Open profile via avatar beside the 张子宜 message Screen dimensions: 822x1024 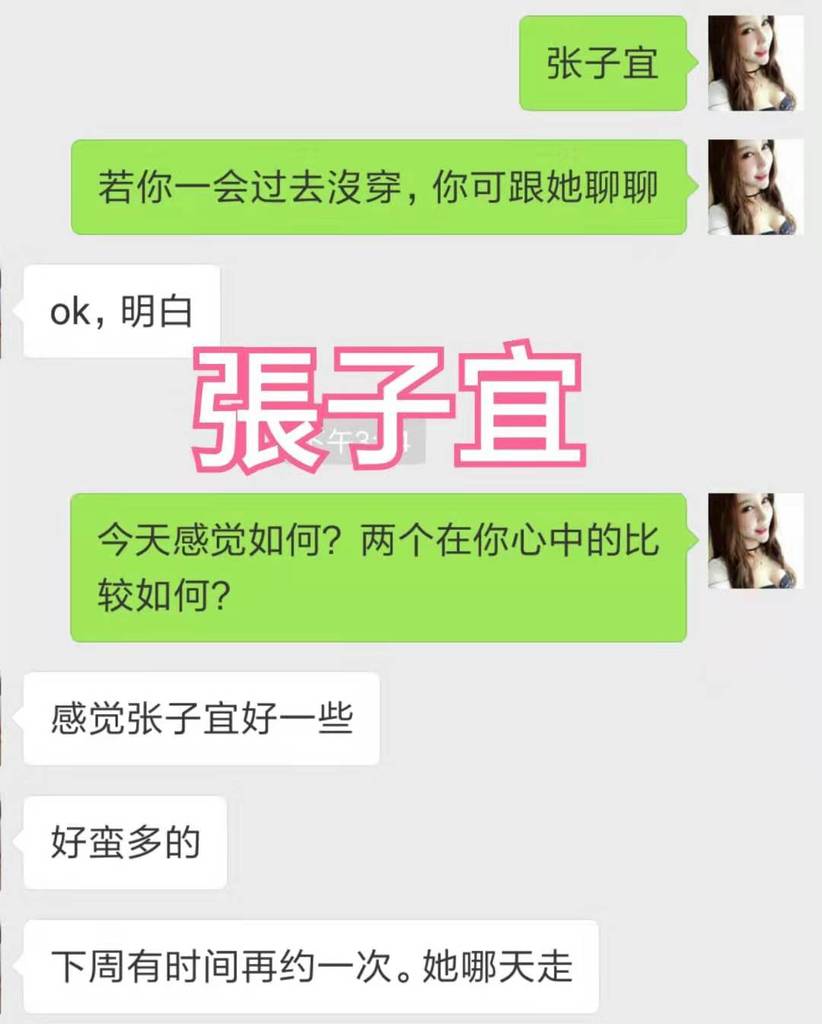[753, 62]
